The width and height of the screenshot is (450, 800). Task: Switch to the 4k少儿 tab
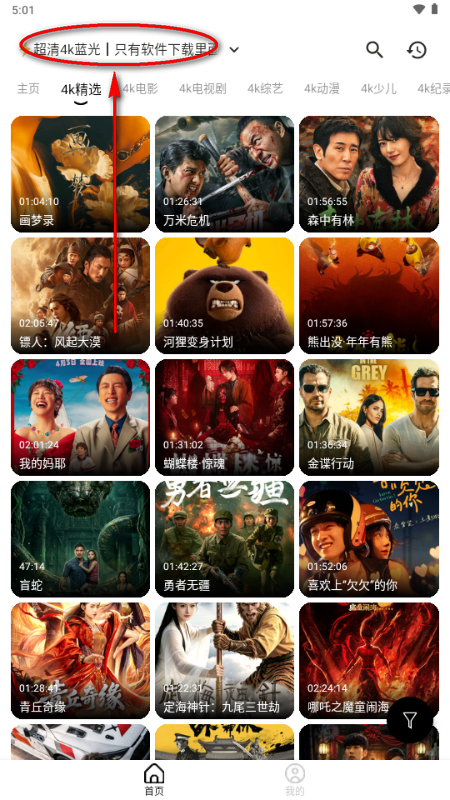pos(379,89)
